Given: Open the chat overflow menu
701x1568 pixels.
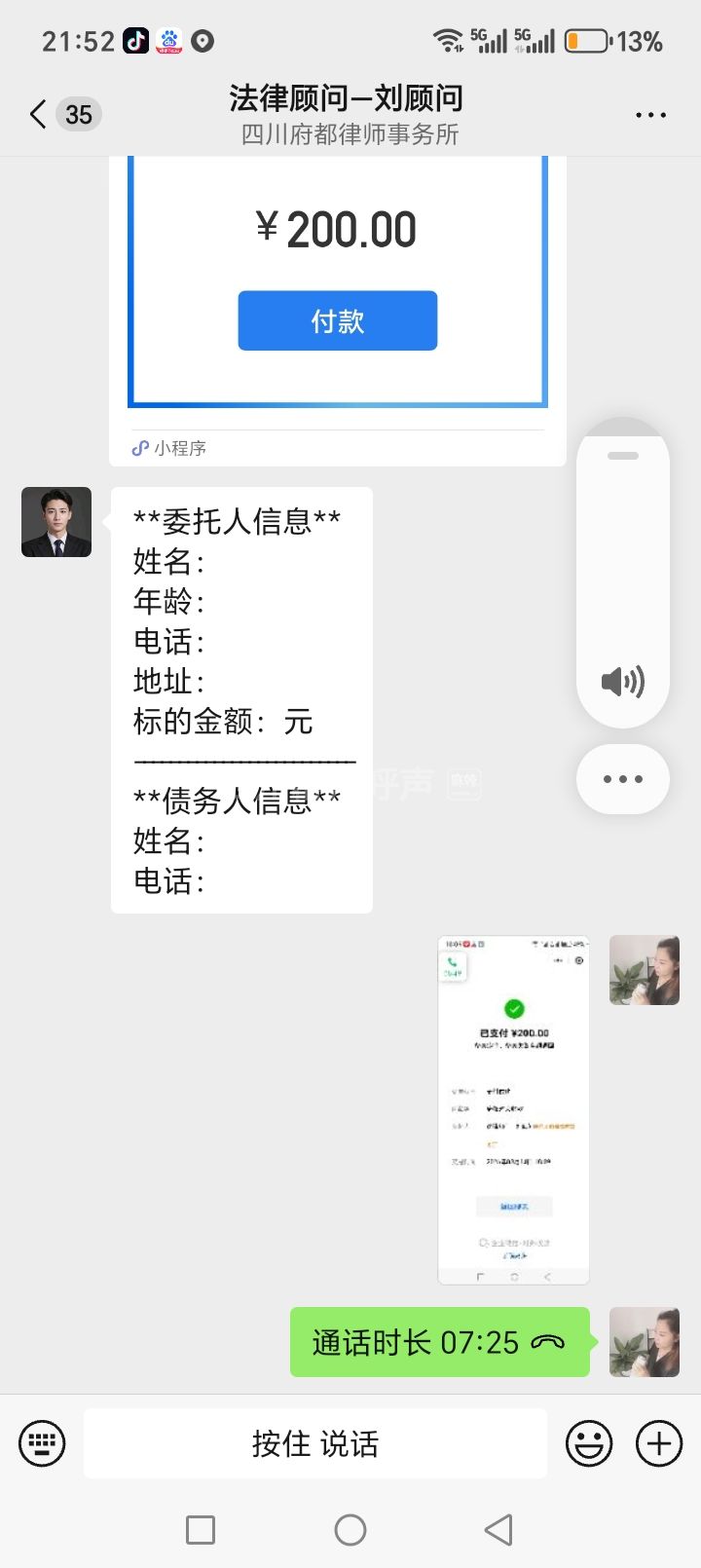Looking at the screenshot, I should [650, 115].
